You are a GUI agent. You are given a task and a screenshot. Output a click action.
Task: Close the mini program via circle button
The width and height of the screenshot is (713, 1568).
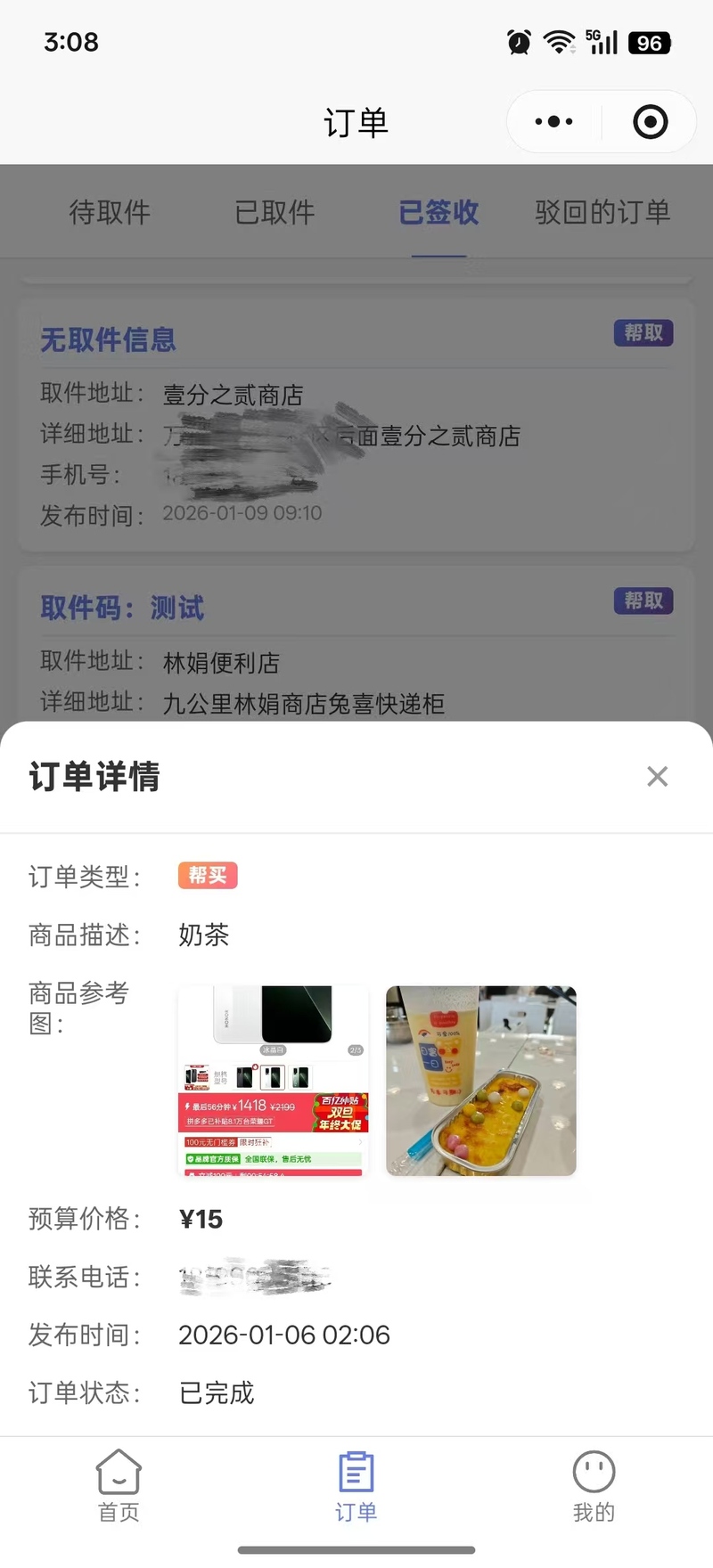650,122
